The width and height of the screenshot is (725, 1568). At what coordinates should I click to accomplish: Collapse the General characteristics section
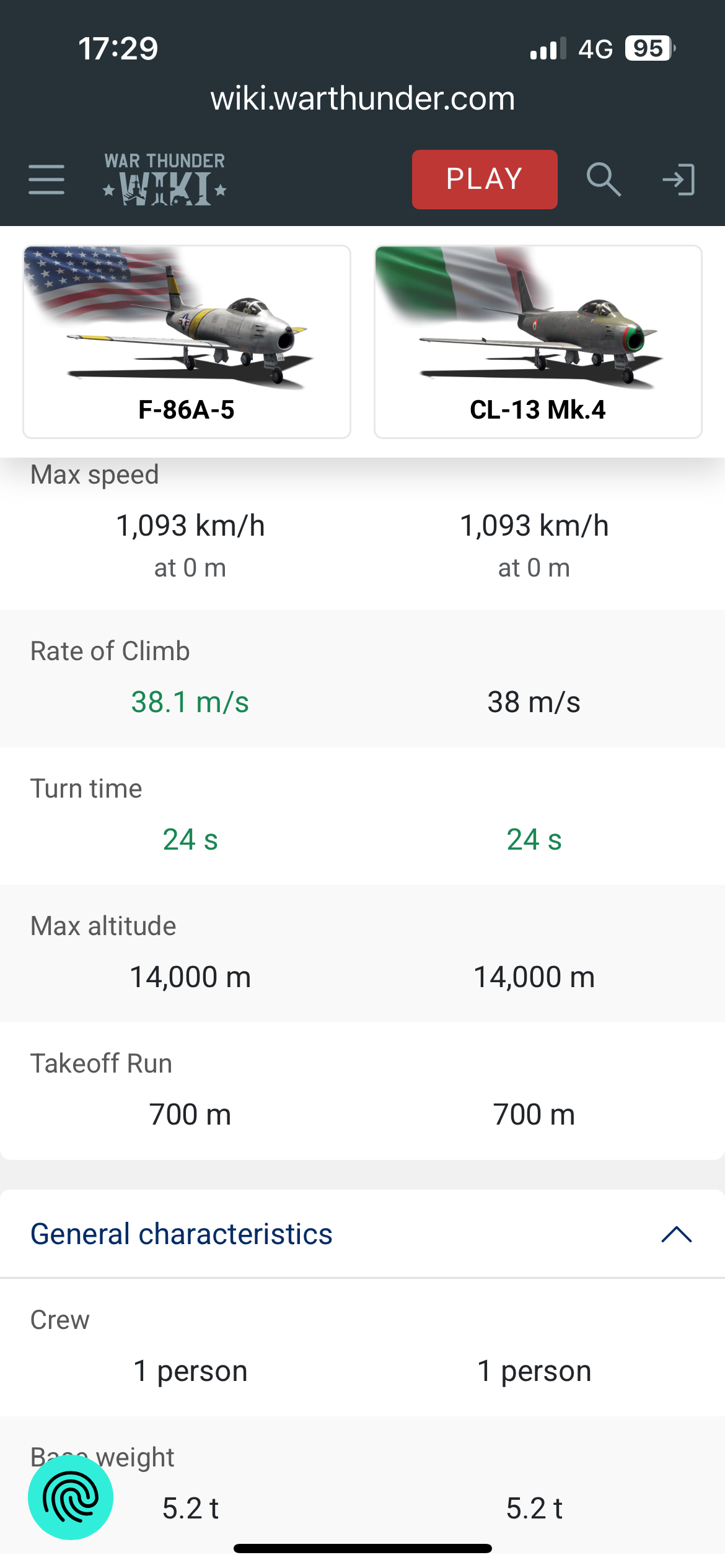click(x=676, y=1234)
